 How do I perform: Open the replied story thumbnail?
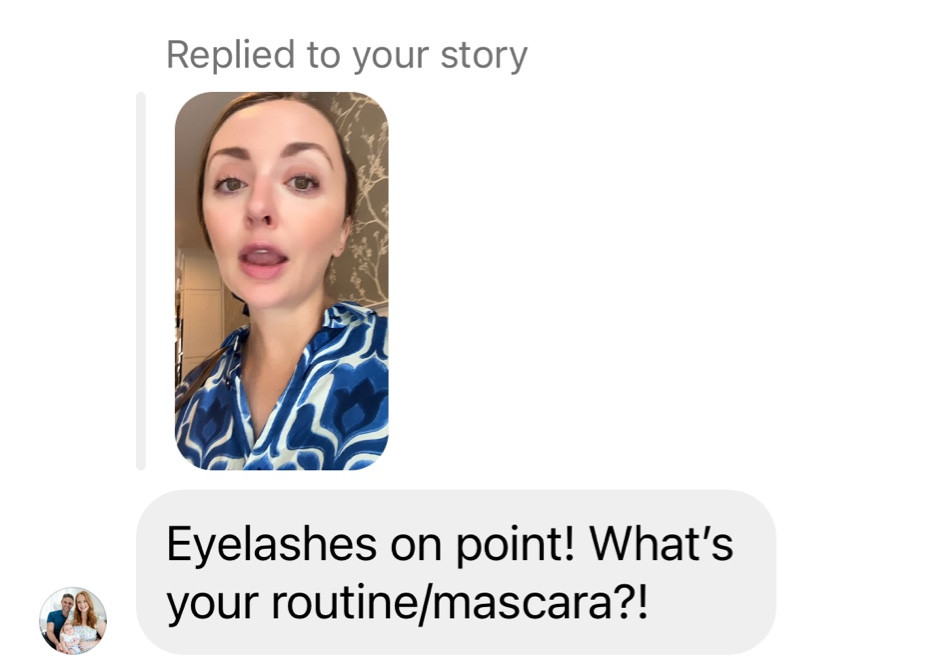coord(281,280)
